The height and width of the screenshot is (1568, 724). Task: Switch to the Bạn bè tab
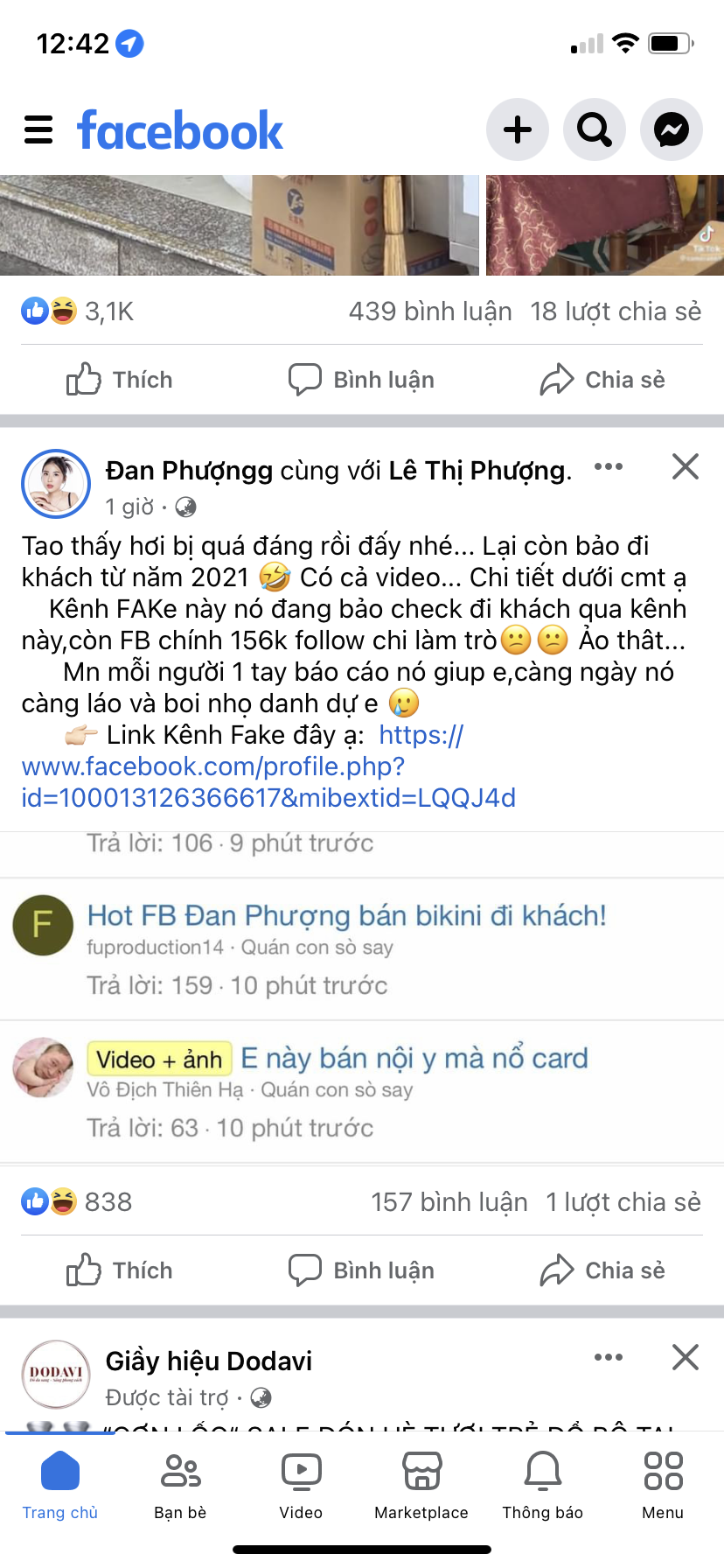[180, 1483]
